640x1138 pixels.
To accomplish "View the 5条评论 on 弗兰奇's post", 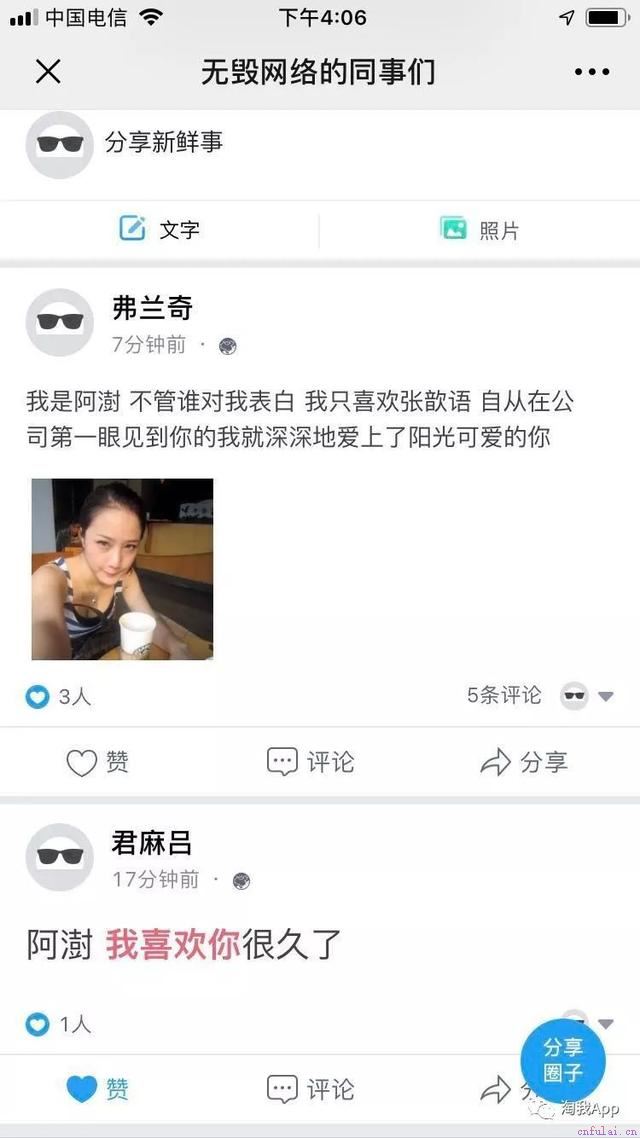I will tap(504, 696).
